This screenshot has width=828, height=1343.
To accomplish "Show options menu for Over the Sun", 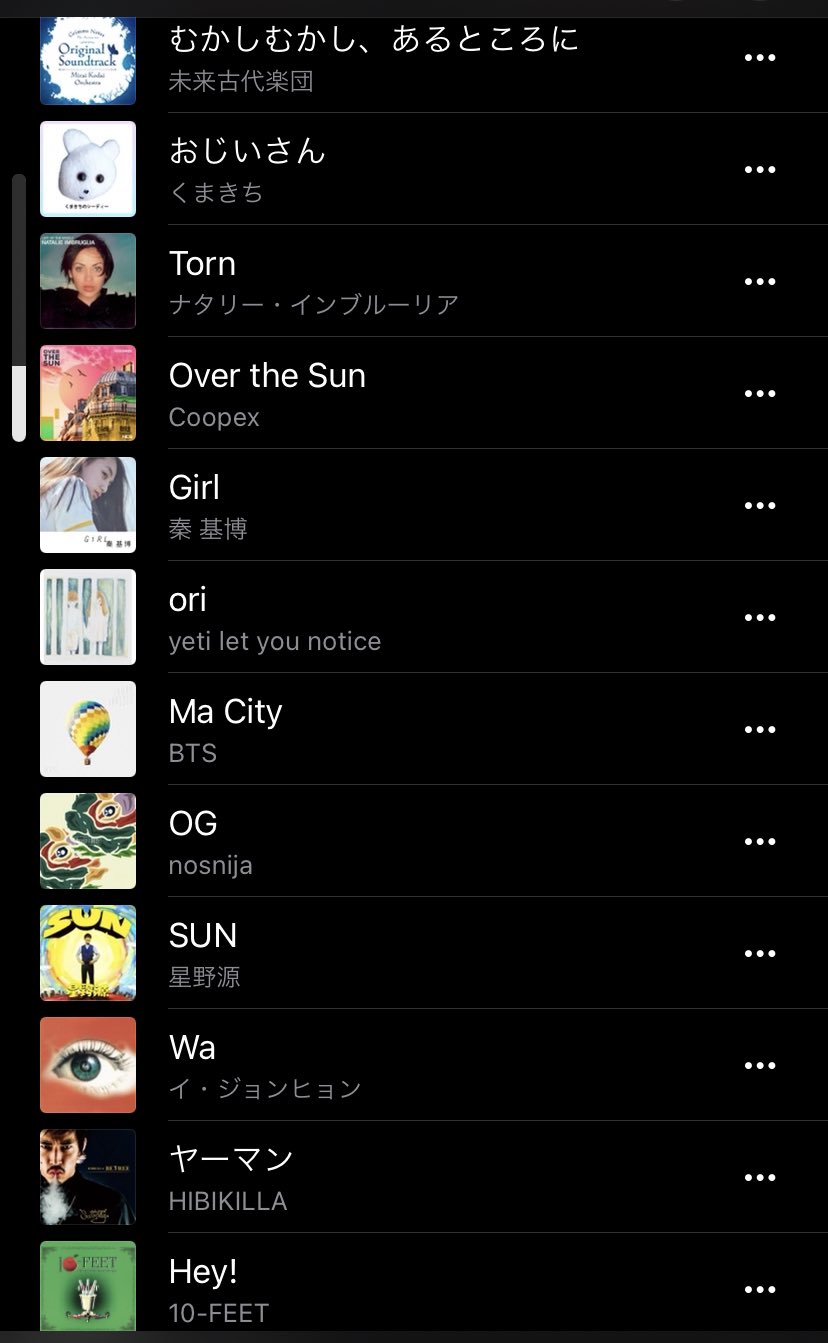I will point(760,393).
